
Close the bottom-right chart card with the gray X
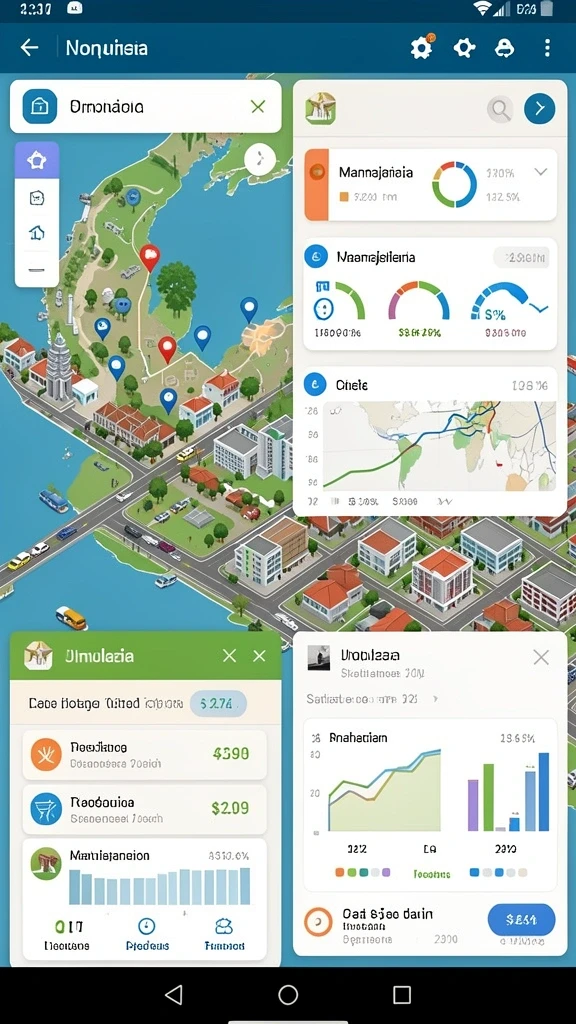[541, 657]
